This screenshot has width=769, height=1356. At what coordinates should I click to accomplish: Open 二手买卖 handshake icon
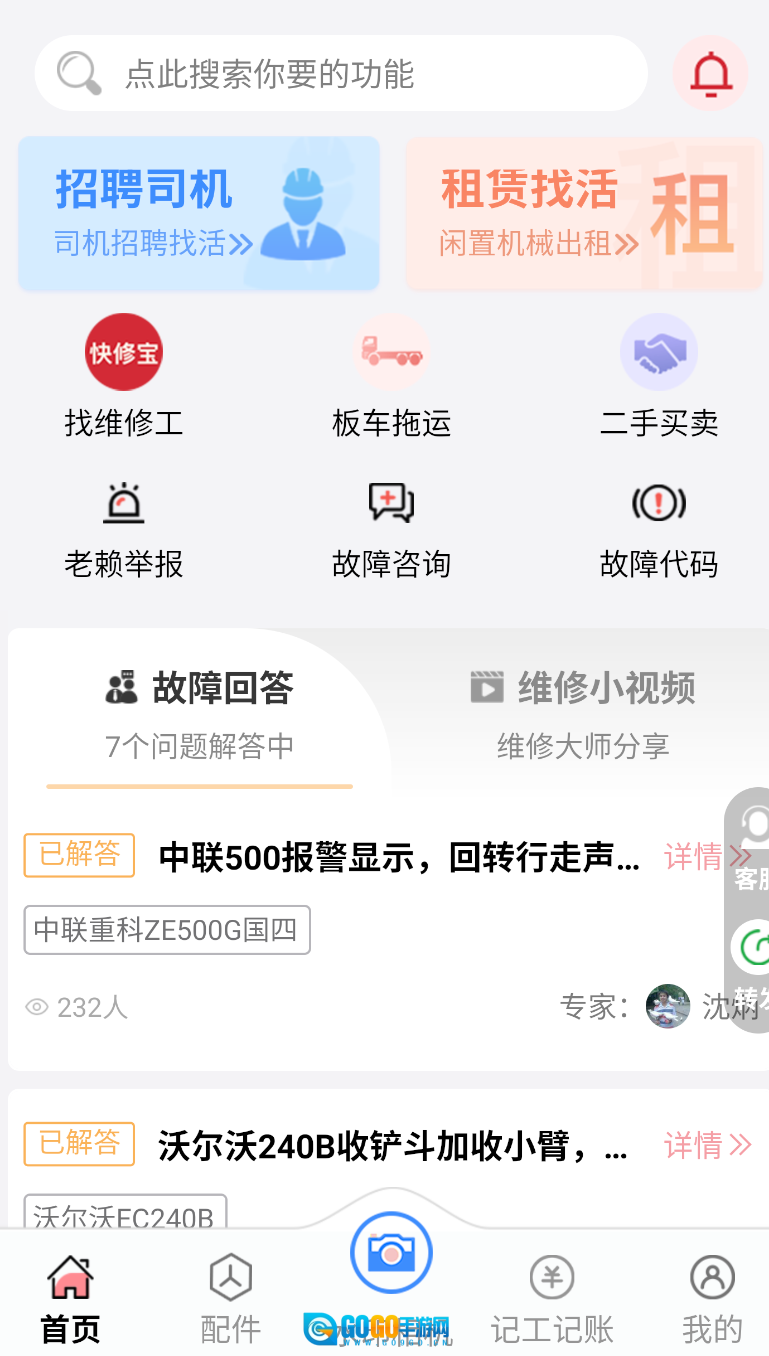coord(659,352)
